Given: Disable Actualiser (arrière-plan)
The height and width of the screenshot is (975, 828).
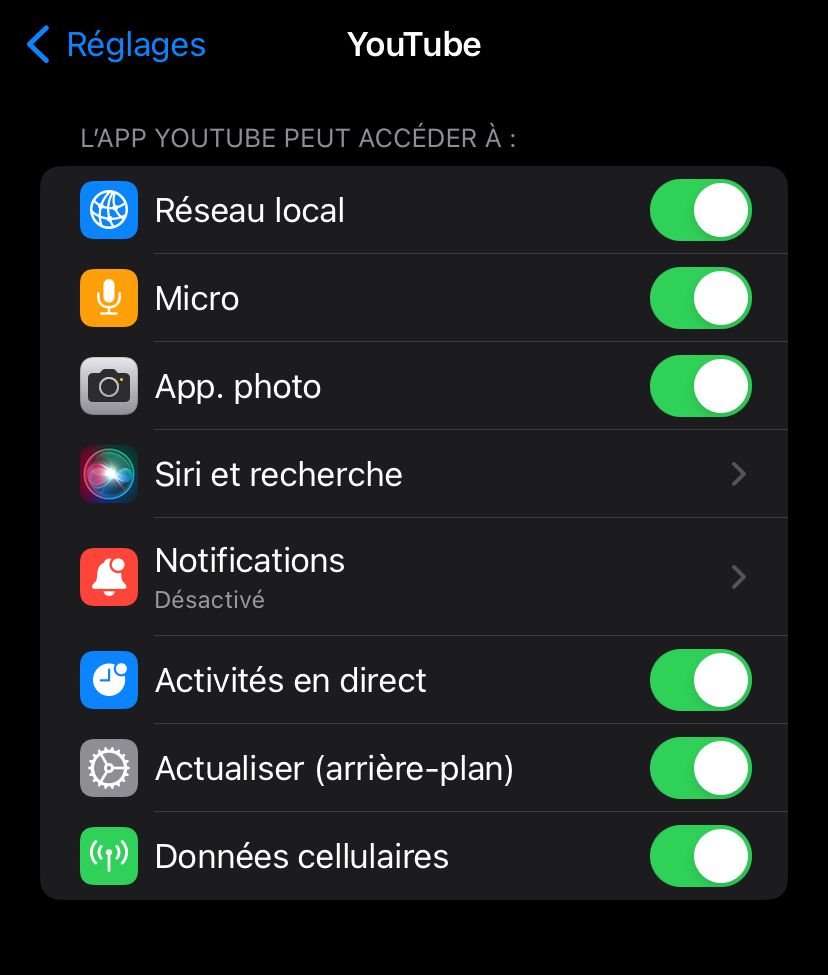Looking at the screenshot, I should pos(700,768).
